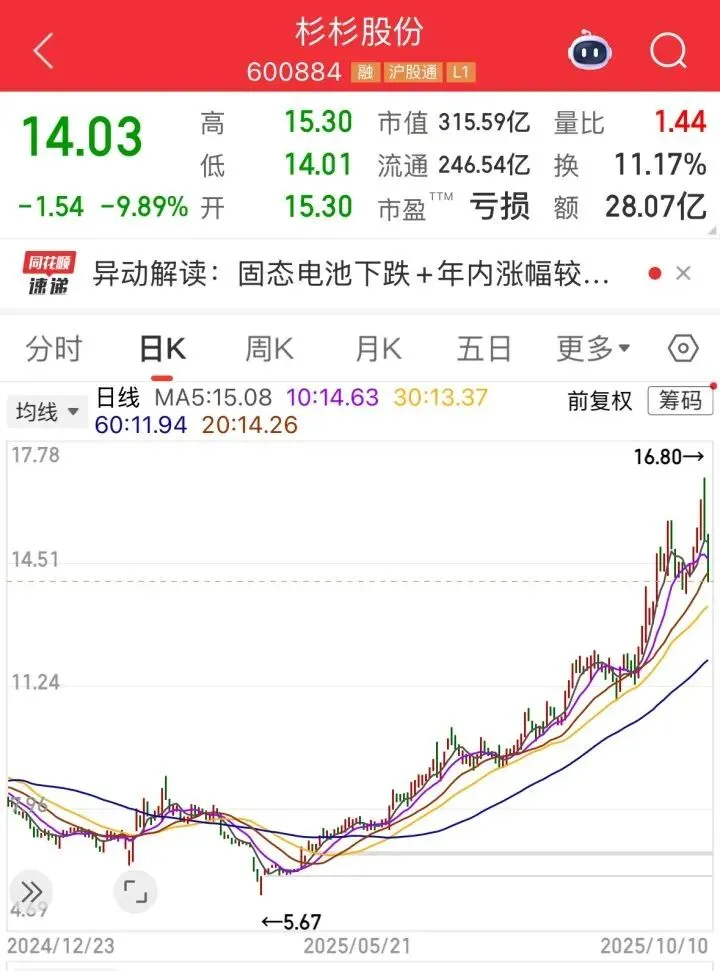The image size is (720, 971).
Task: Dismiss the 异动解读 banner
Action: click(683, 273)
